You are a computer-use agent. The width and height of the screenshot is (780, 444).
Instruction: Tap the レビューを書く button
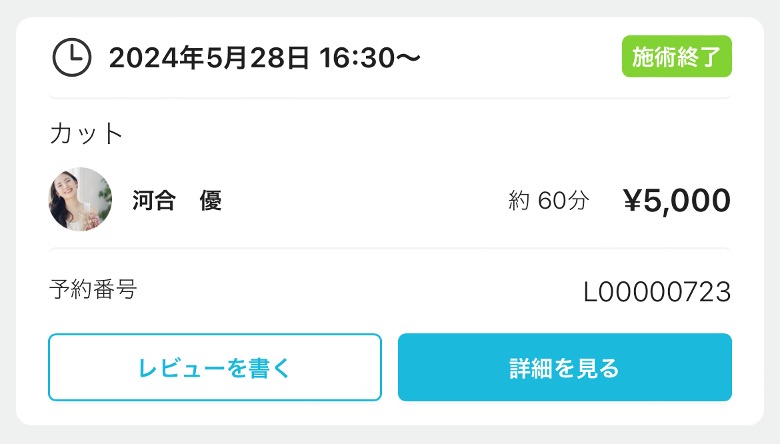215,367
